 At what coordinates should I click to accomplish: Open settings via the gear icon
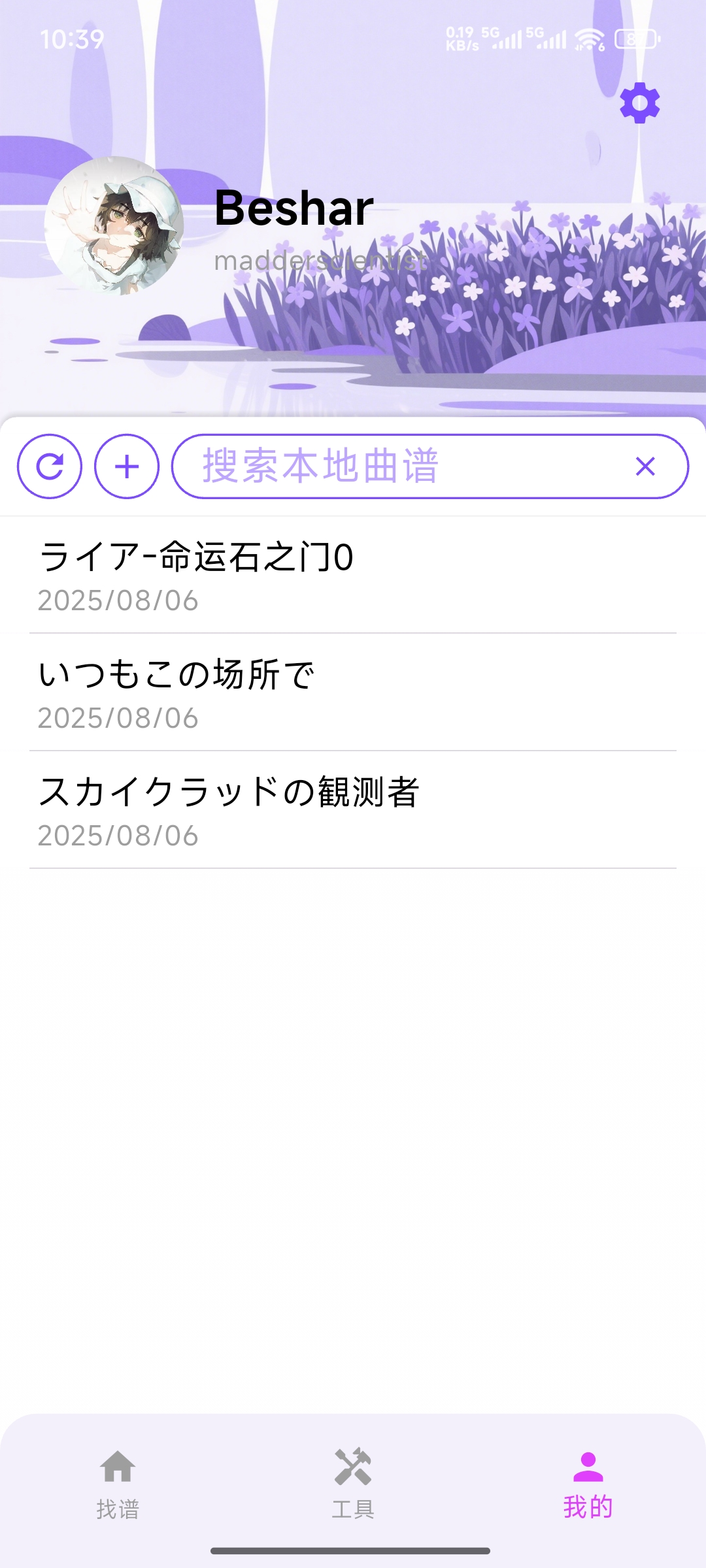pyautogui.click(x=639, y=103)
